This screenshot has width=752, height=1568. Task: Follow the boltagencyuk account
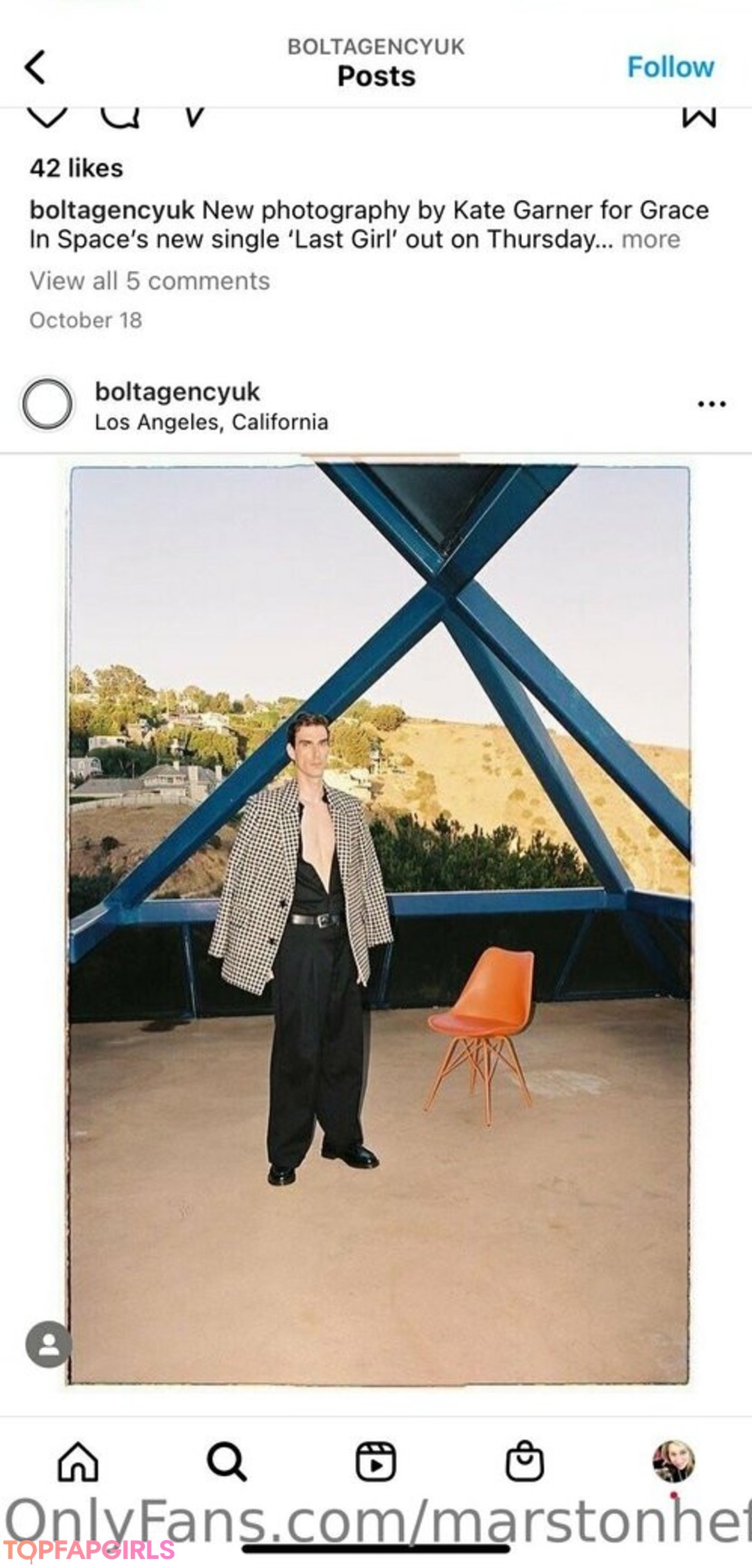[670, 68]
